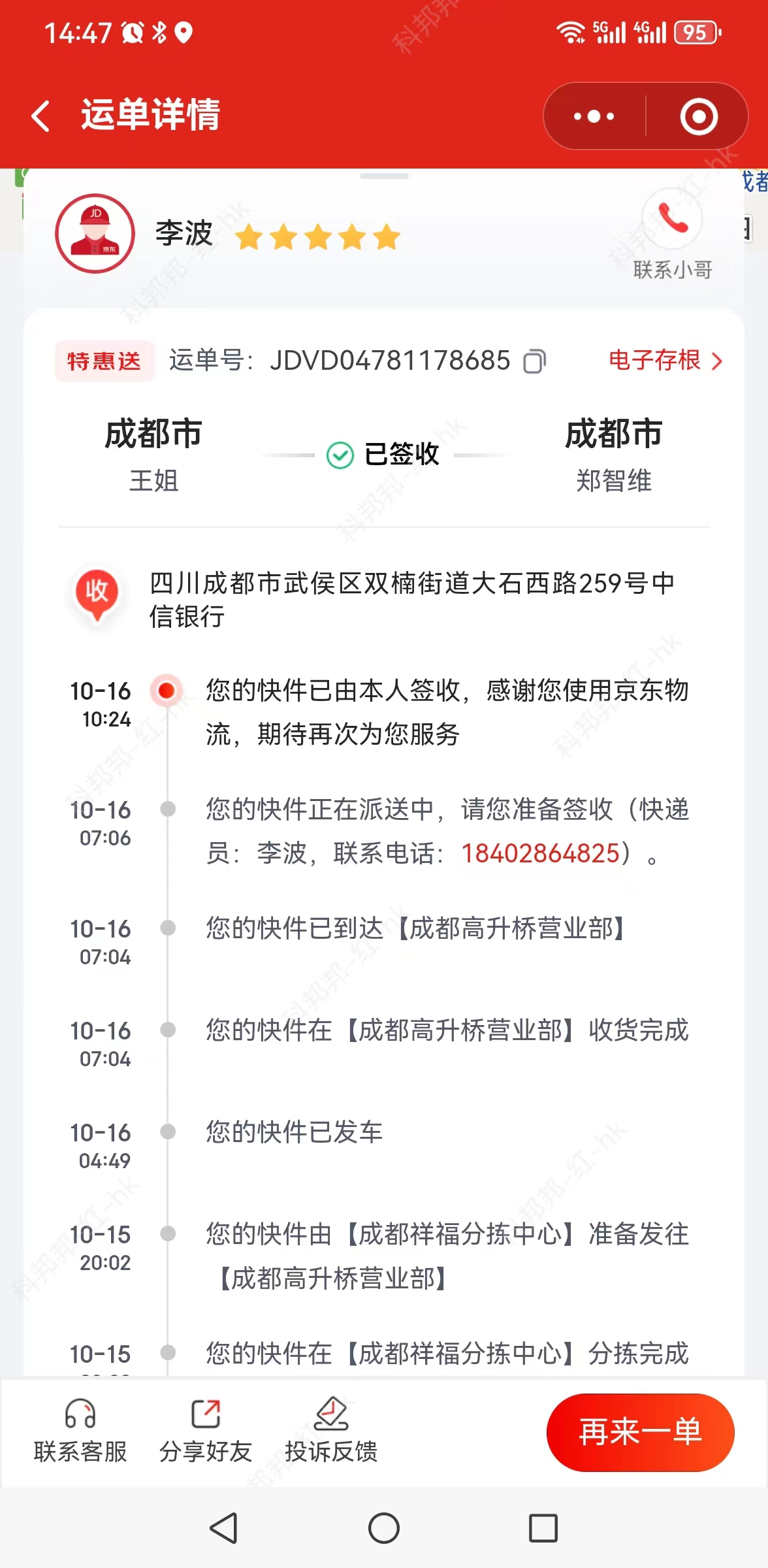
Task: Open recent apps from navigation bar
Action: pos(543,1528)
